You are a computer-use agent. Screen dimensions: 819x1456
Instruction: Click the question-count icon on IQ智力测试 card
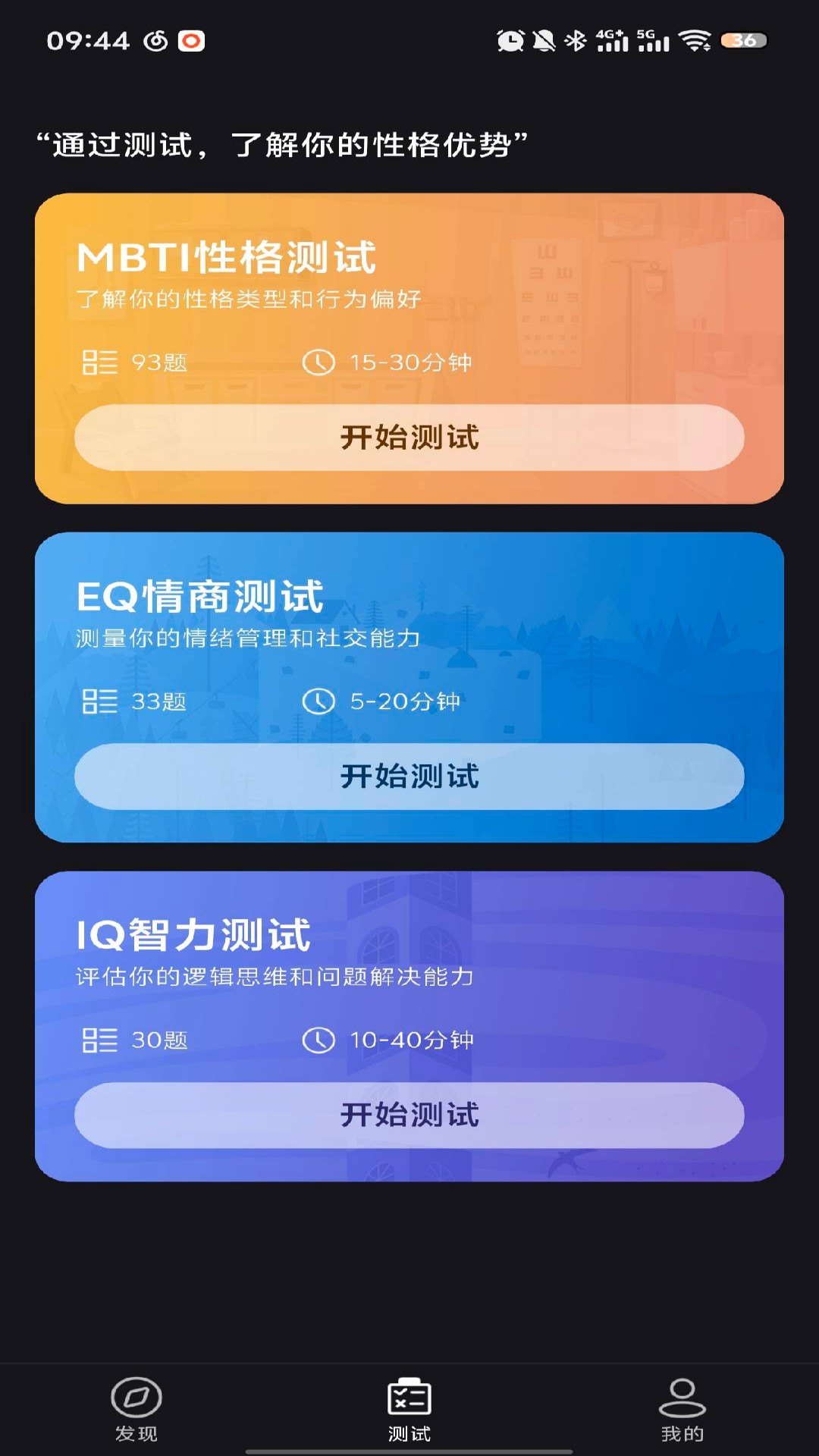tap(99, 1041)
